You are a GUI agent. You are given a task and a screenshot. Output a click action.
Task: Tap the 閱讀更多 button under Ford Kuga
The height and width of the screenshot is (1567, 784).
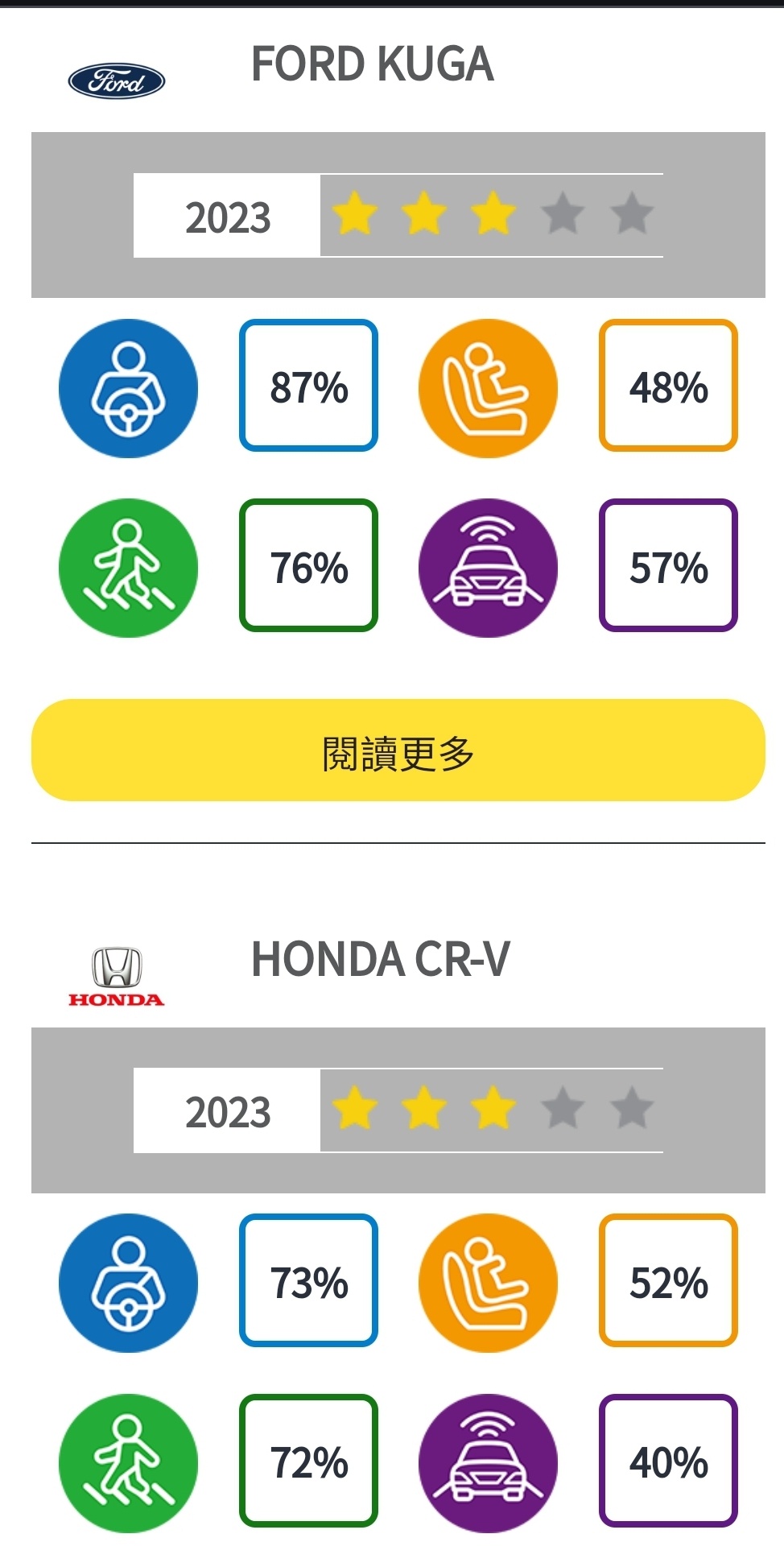pyautogui.click(x=398, y=750)
